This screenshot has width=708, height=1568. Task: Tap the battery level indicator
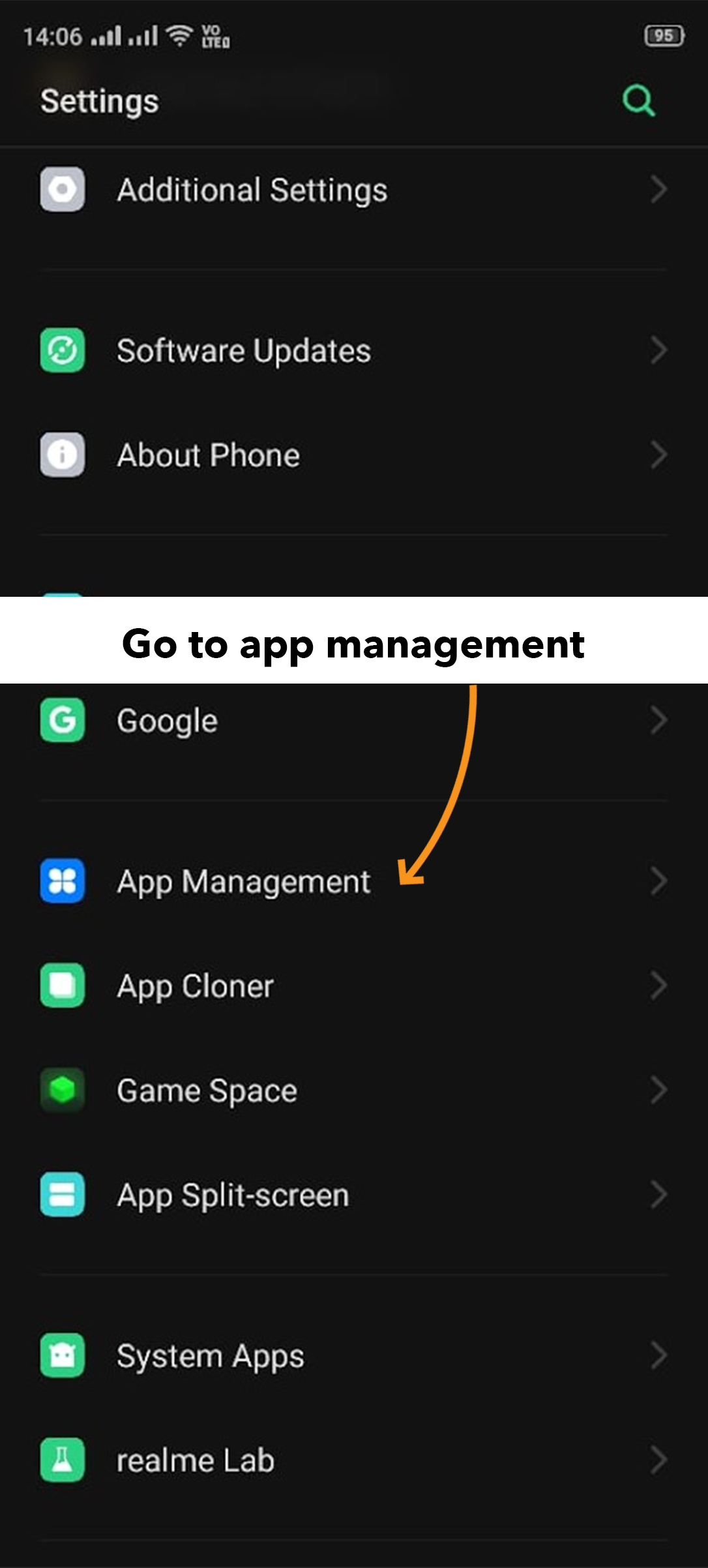[664, 35]
